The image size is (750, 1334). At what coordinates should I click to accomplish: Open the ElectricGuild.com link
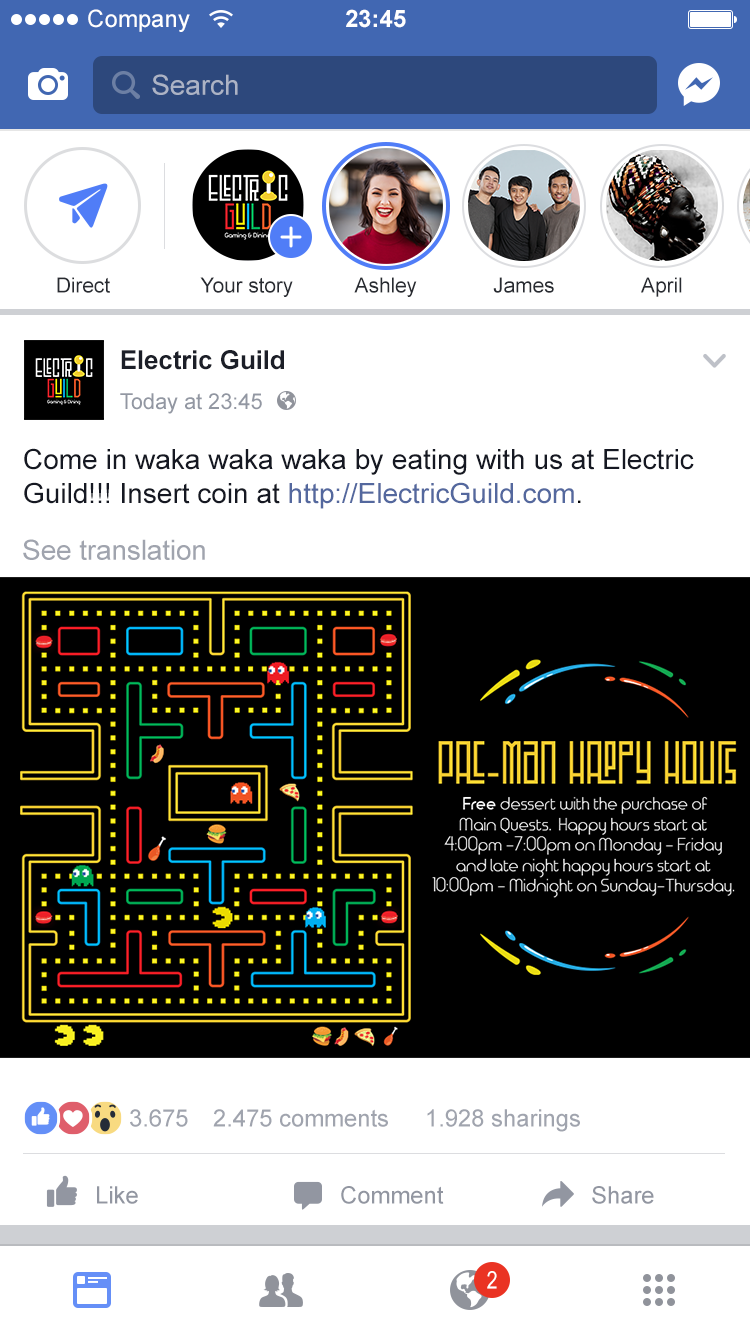click(431, 494)
